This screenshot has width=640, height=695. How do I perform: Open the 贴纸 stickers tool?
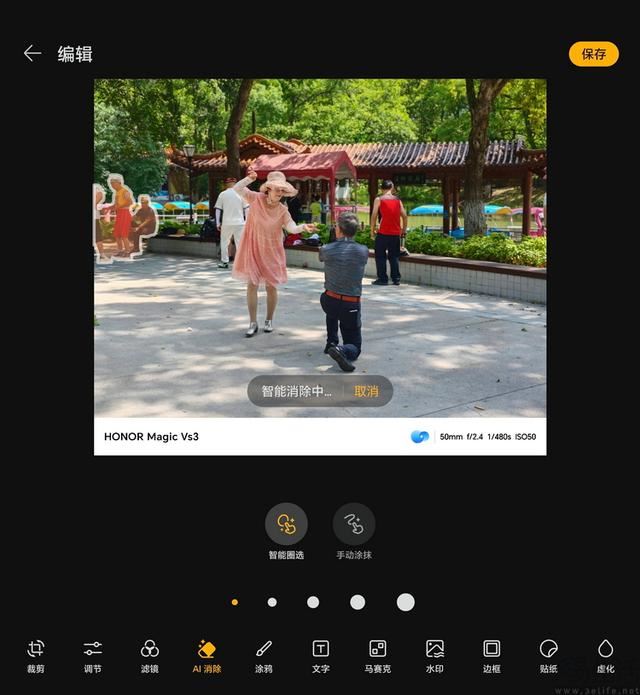(549, 655)
